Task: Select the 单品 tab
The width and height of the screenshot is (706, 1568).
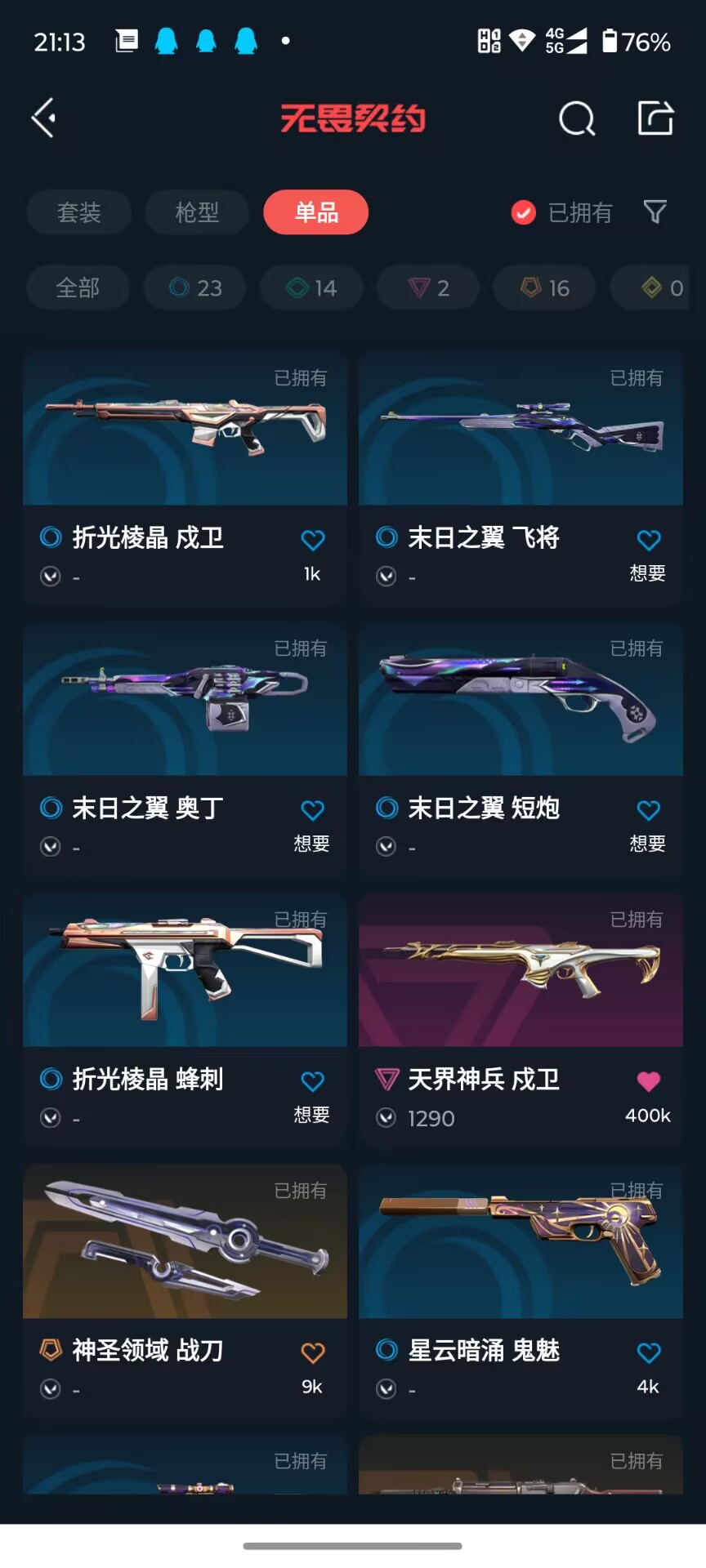Action: 316,213
